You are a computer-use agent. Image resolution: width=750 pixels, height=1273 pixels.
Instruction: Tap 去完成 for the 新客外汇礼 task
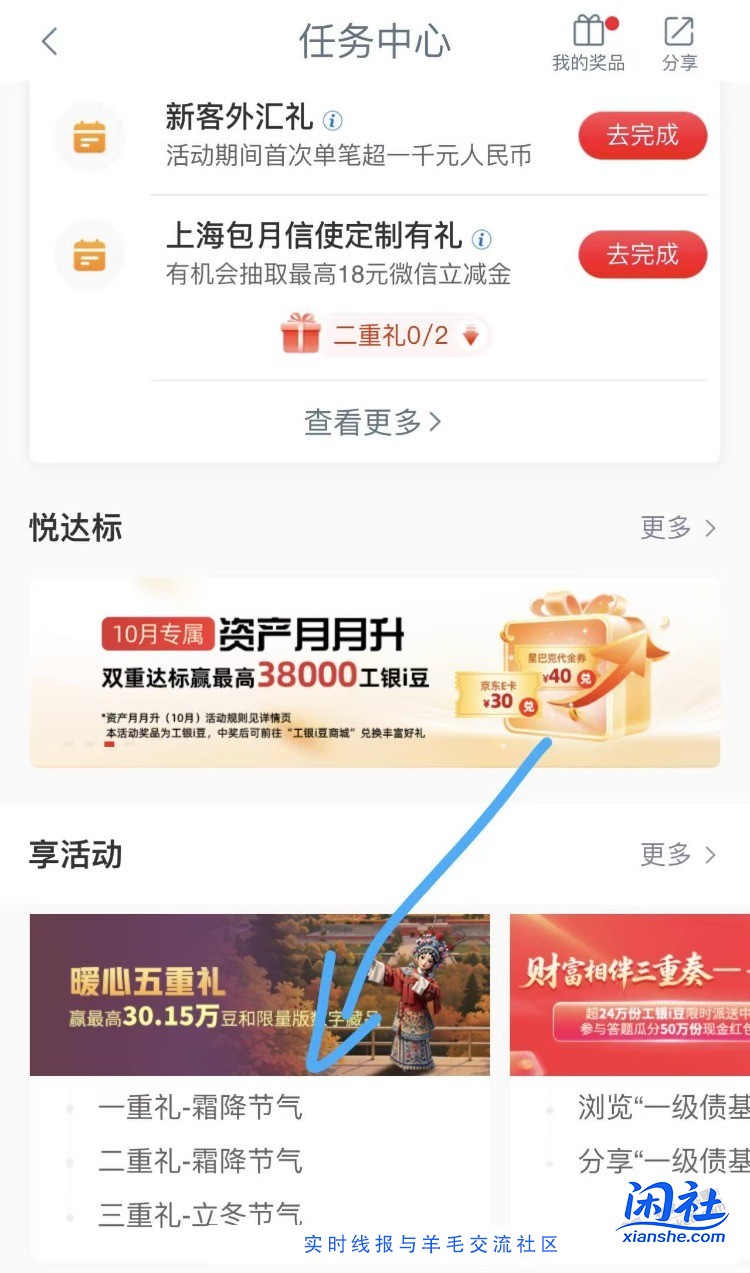(643, 135)
